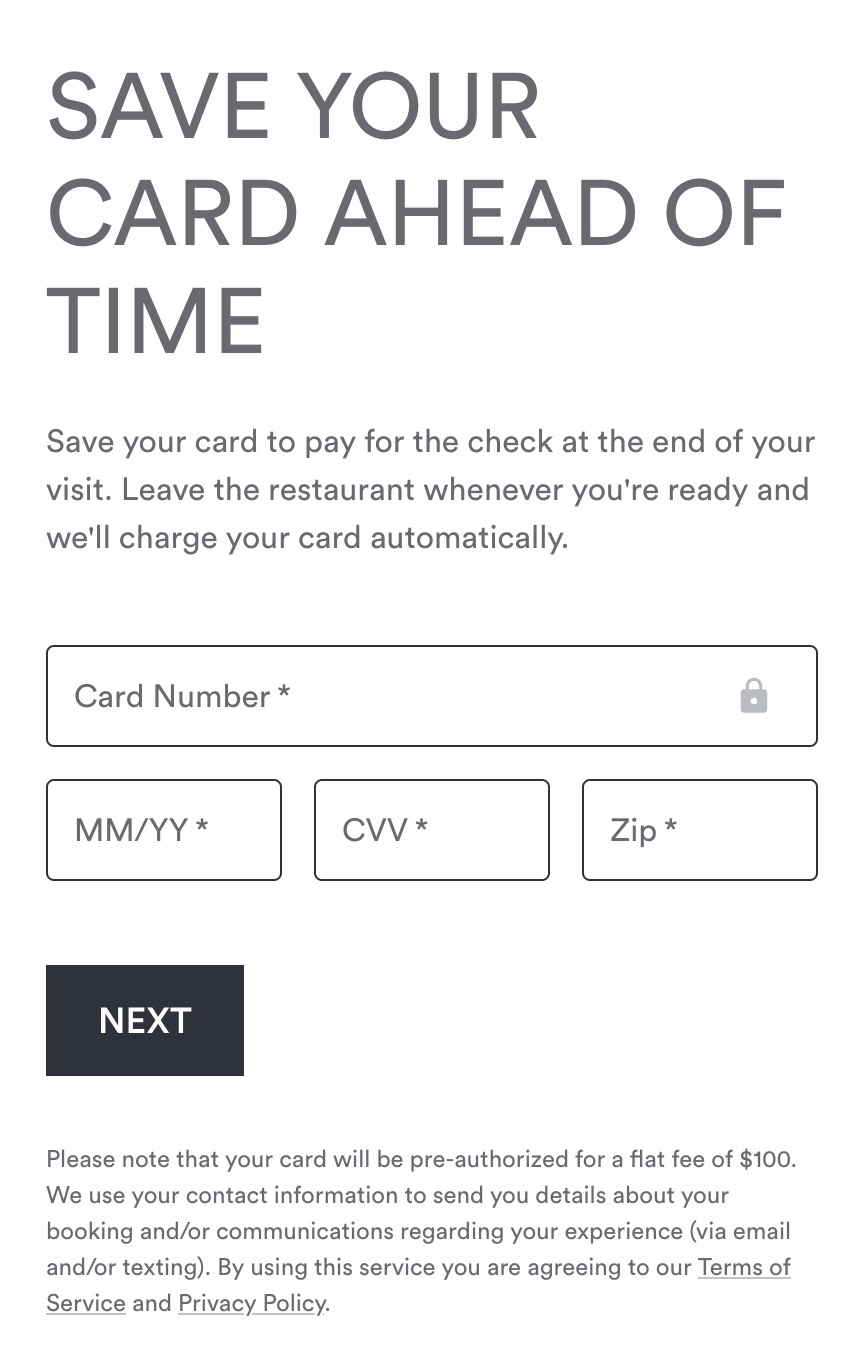Tap the Zip code field
The width and height of the screenshot is (848, 1372).
[x=700, y=830]
